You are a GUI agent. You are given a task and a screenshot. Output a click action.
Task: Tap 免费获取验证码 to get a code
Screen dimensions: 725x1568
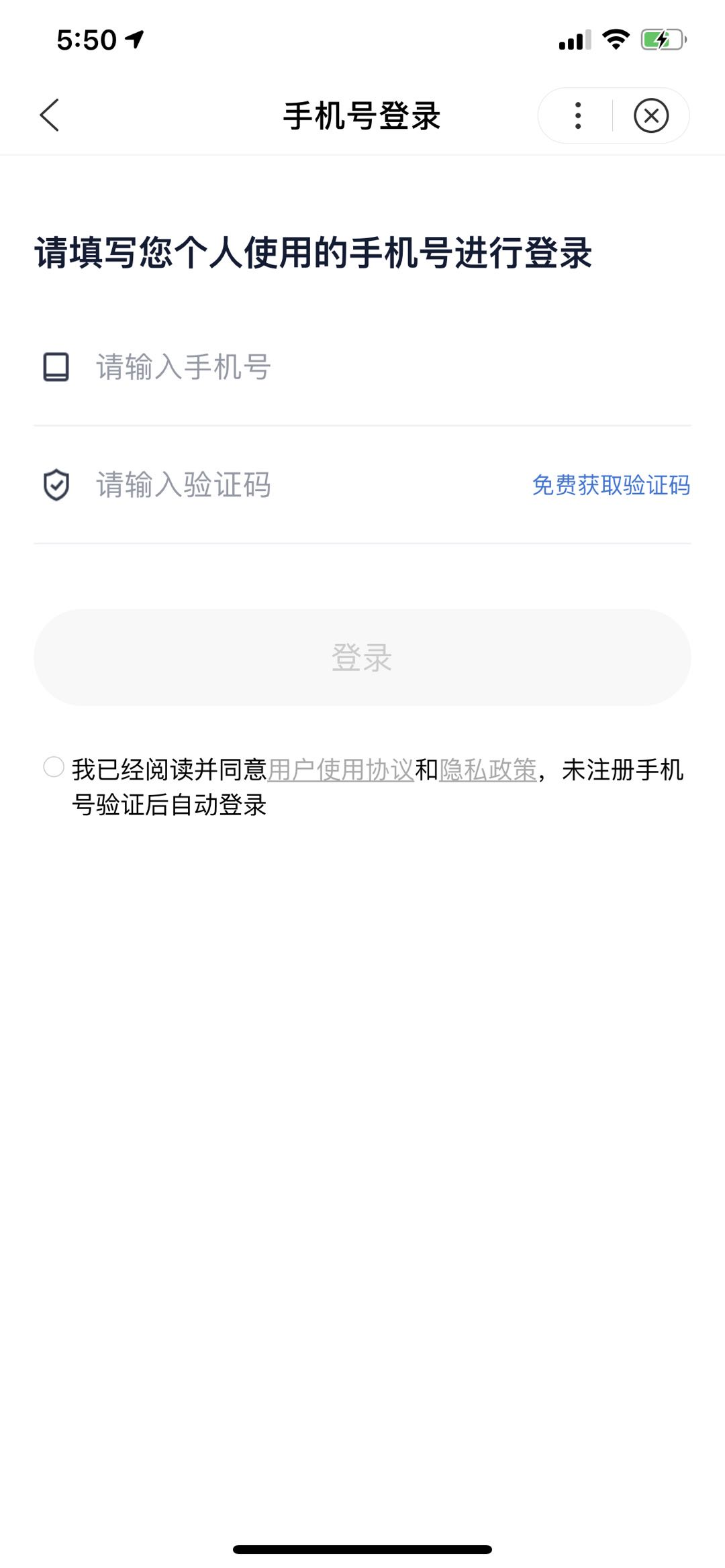pos(611,485)
